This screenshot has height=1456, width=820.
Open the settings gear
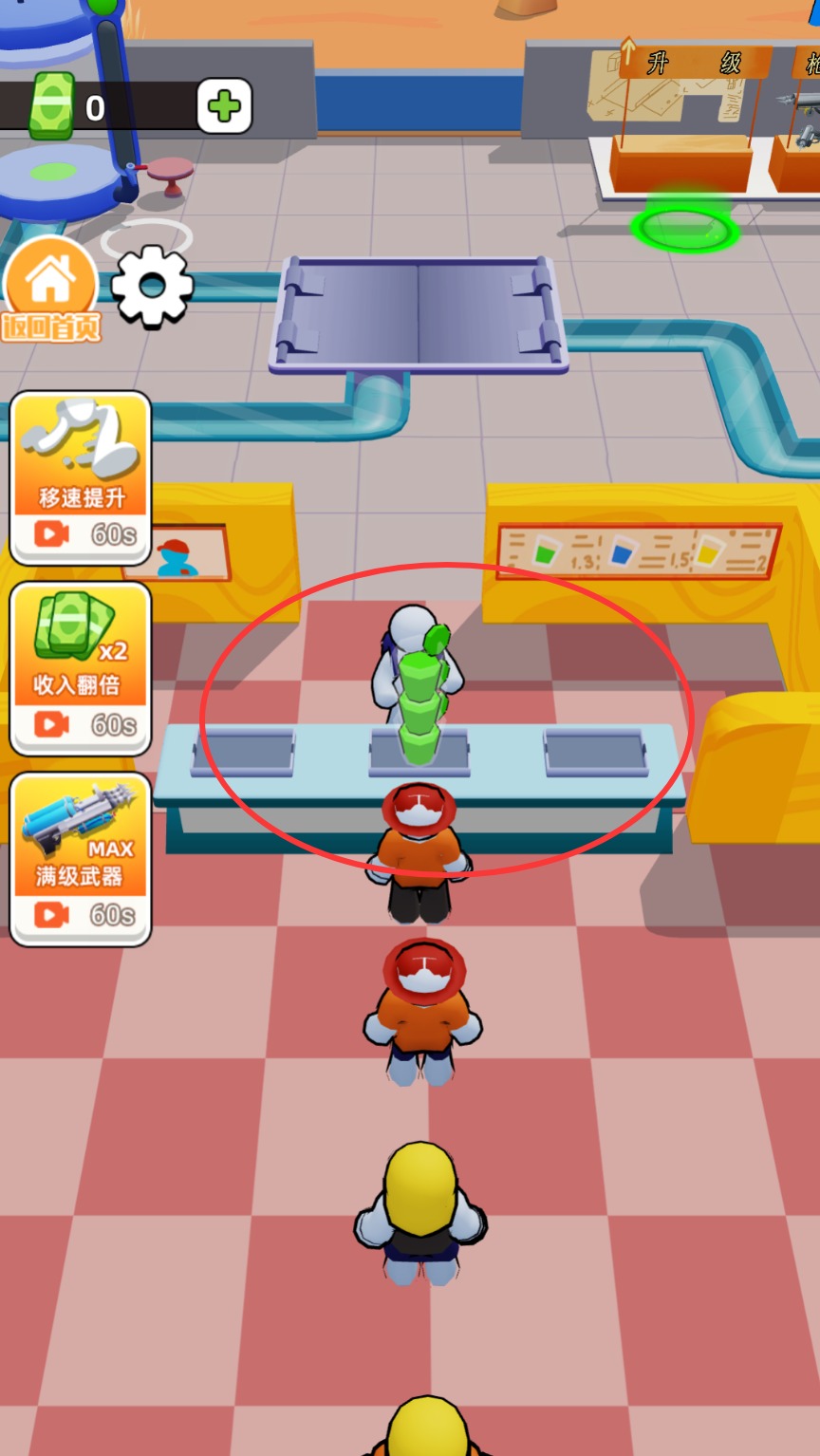[152, 285]
